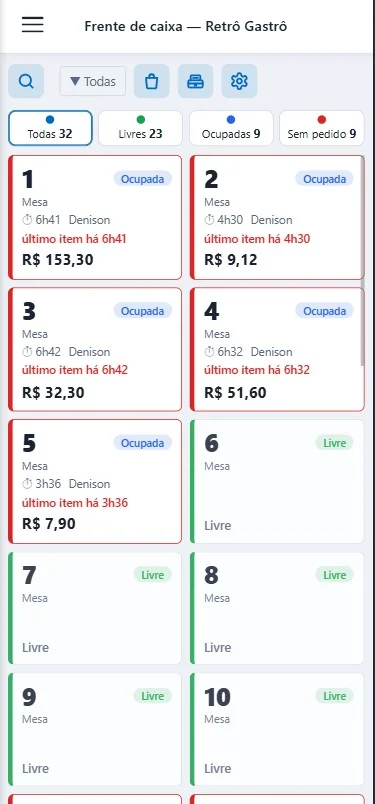Select free Mesa 9
The height and width of the screenshot is (804, 375).
(95, 729)
